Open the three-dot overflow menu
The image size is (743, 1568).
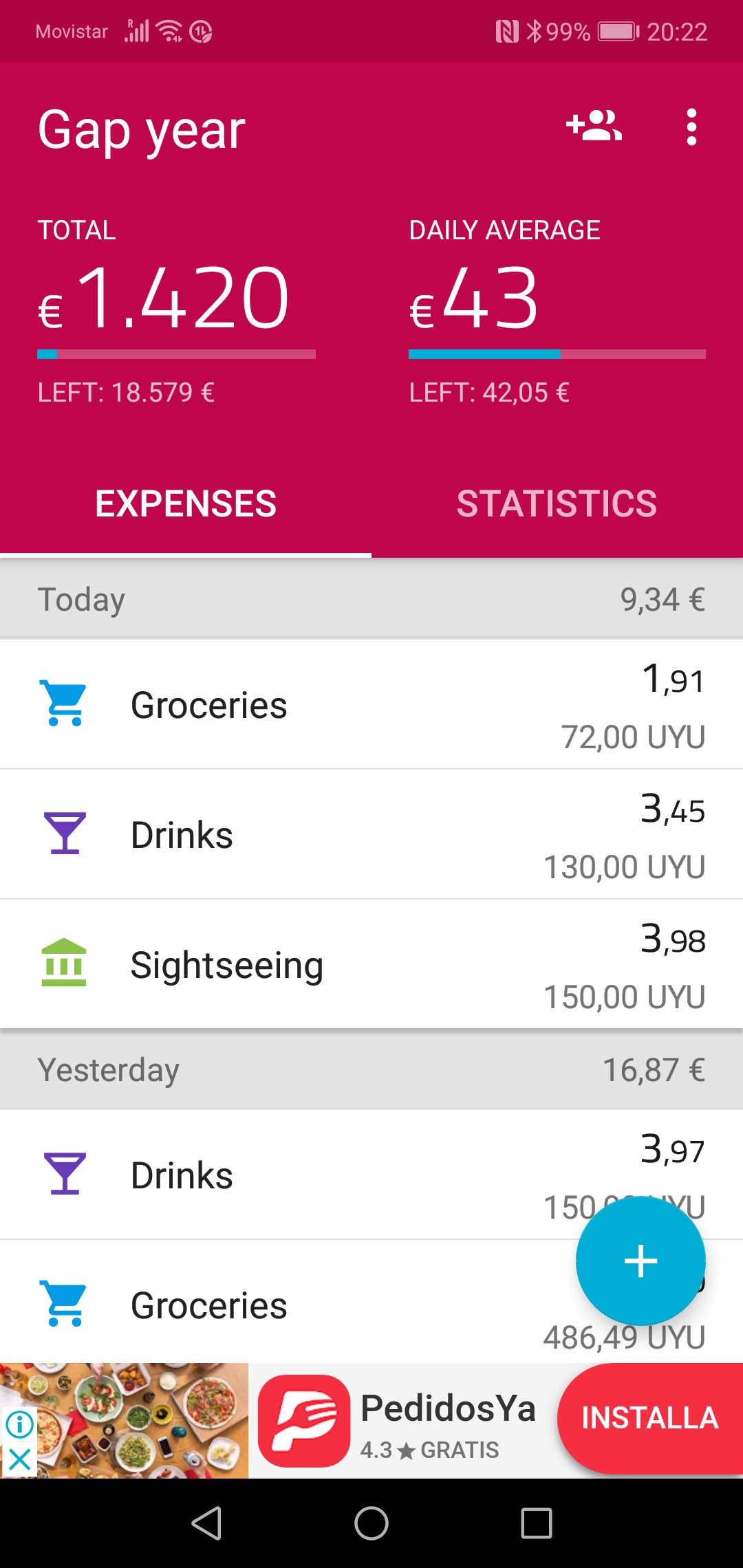click(691, 127)
